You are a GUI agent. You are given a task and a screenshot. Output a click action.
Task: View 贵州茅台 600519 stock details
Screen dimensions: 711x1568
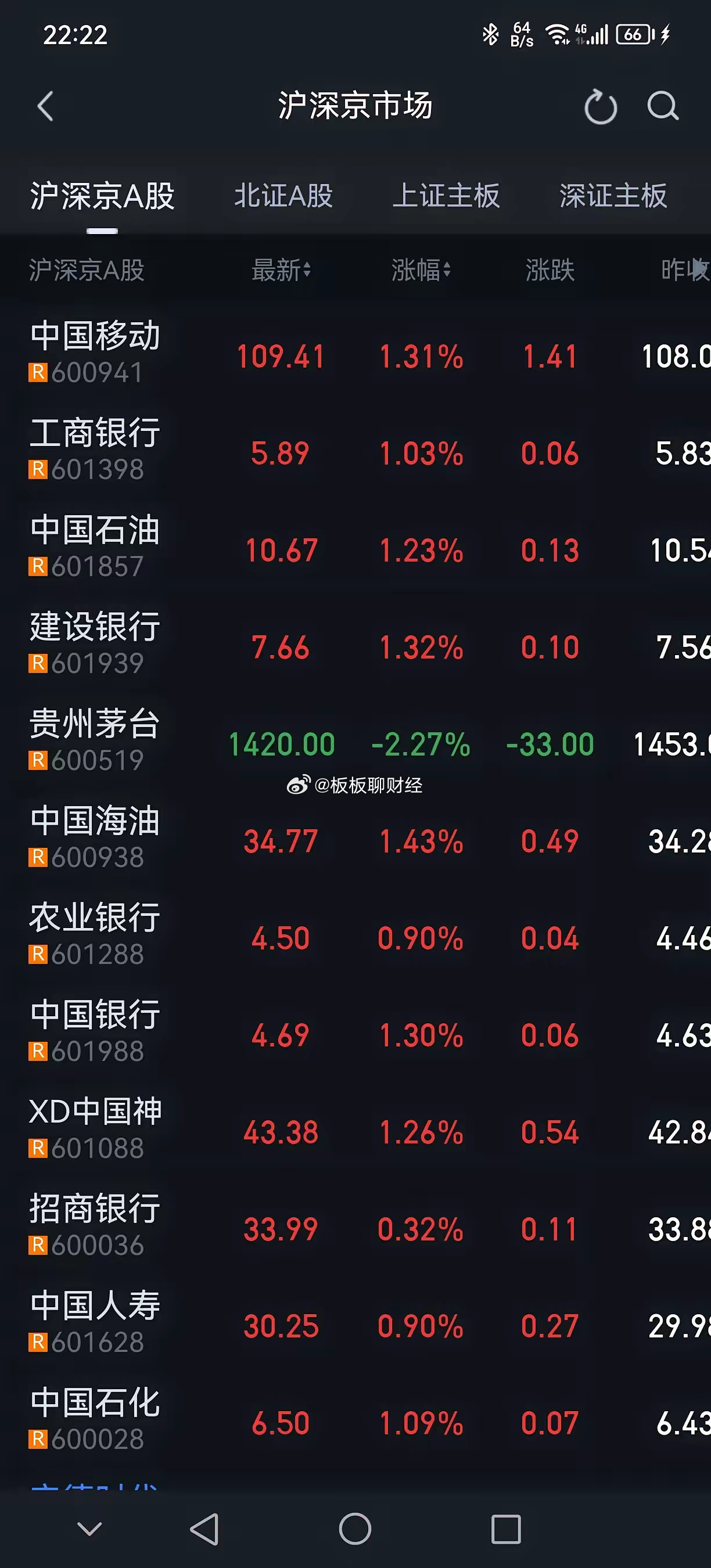(355, 743)
